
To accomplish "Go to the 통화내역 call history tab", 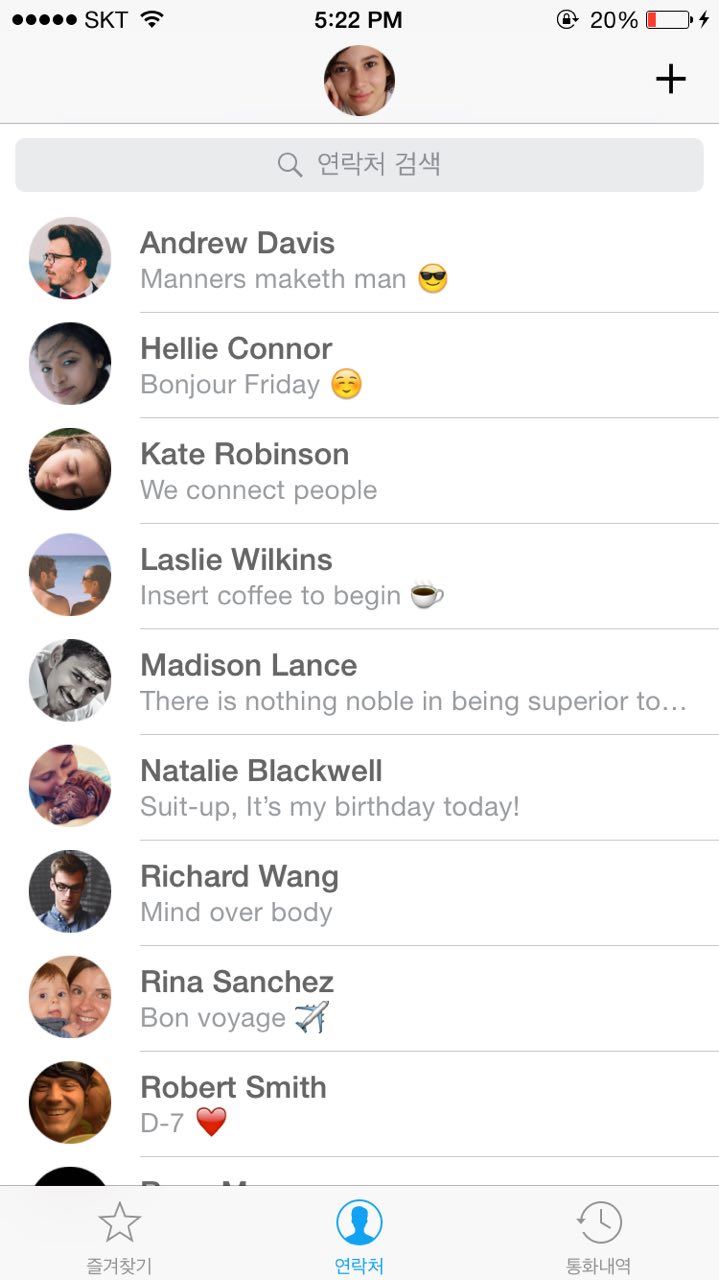I will click(599, 1236).
